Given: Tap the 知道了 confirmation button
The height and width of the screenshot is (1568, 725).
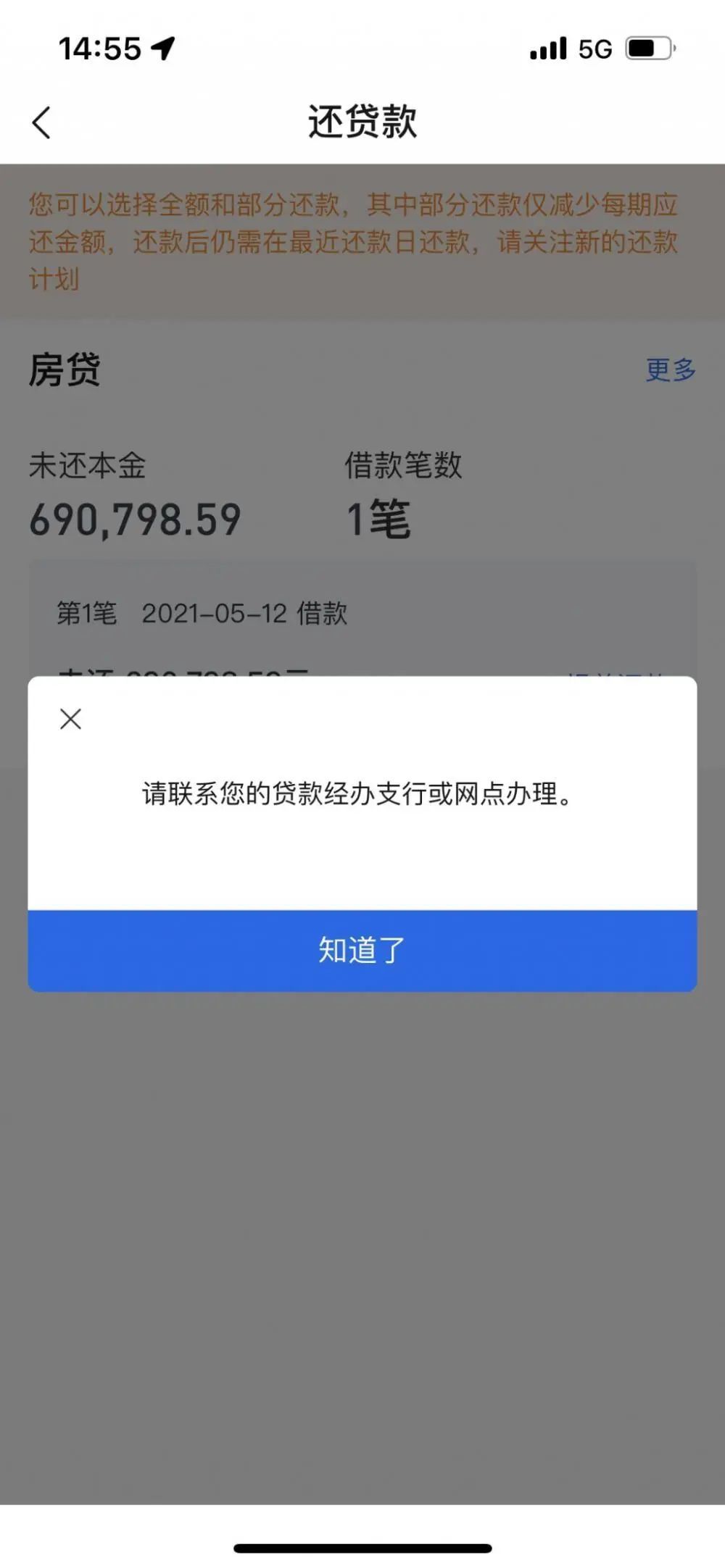Looking at the screenshot, I should click(362, 950).
